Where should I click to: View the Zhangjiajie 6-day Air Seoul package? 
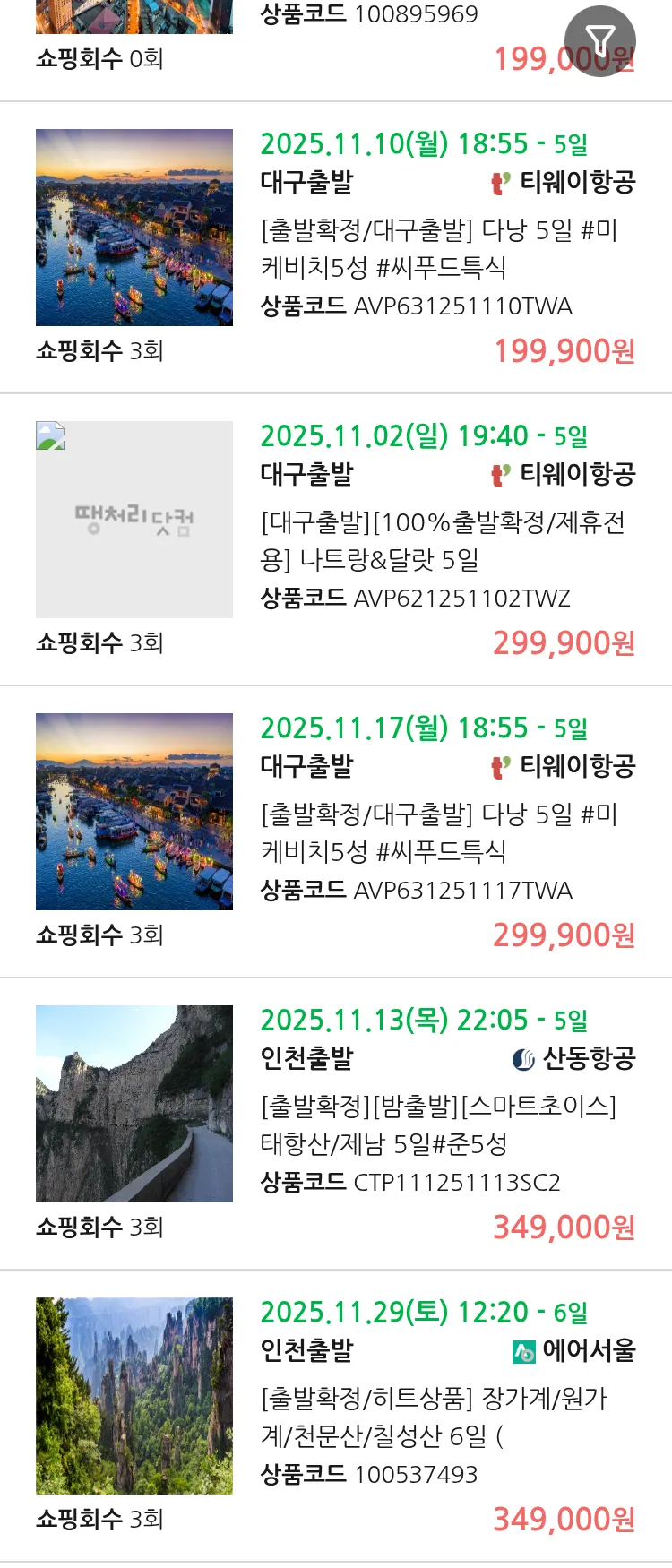coord(434,1417)
